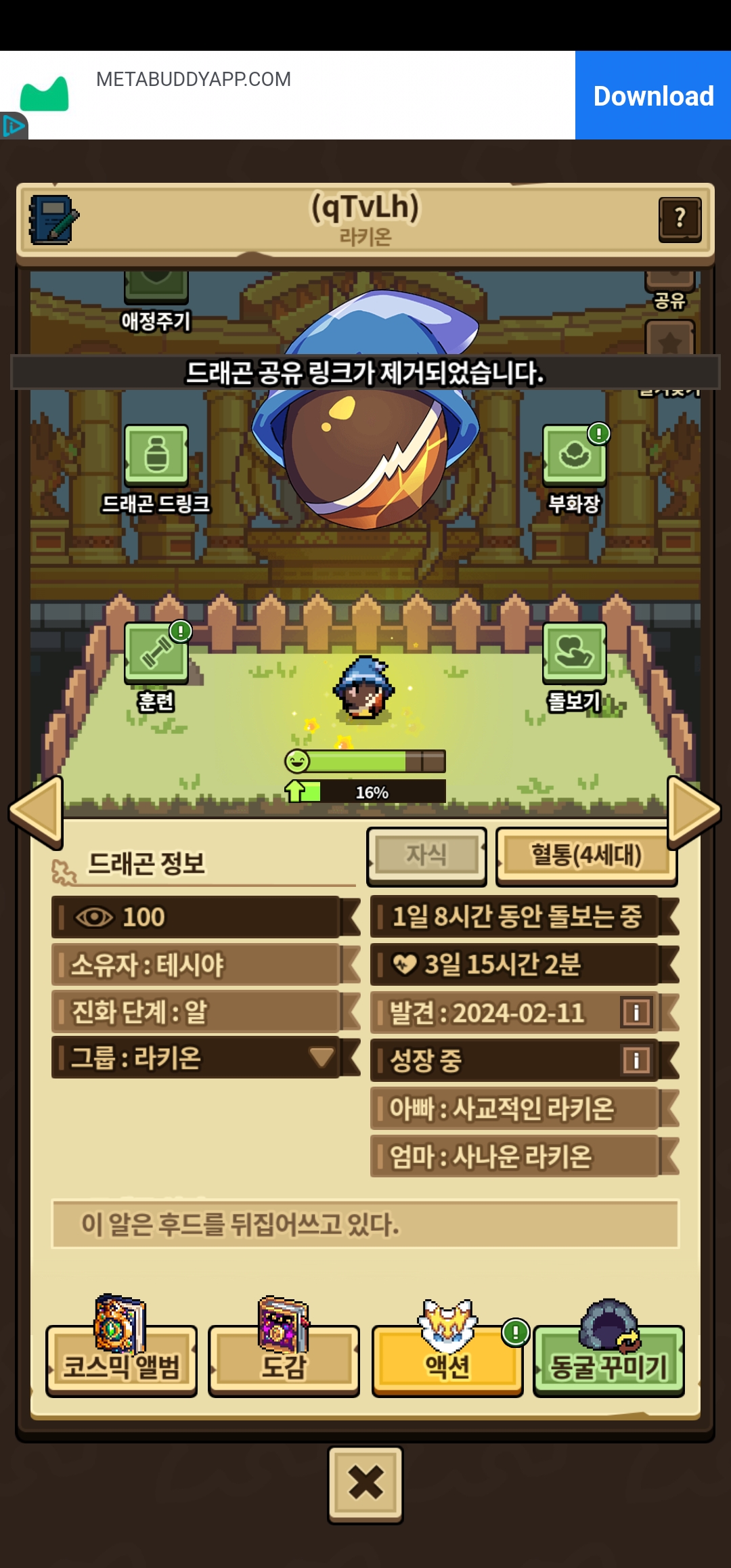This screenshot has height=1568, width=731.
Task: Close the dragon info panel
Action: (365, 1485)
